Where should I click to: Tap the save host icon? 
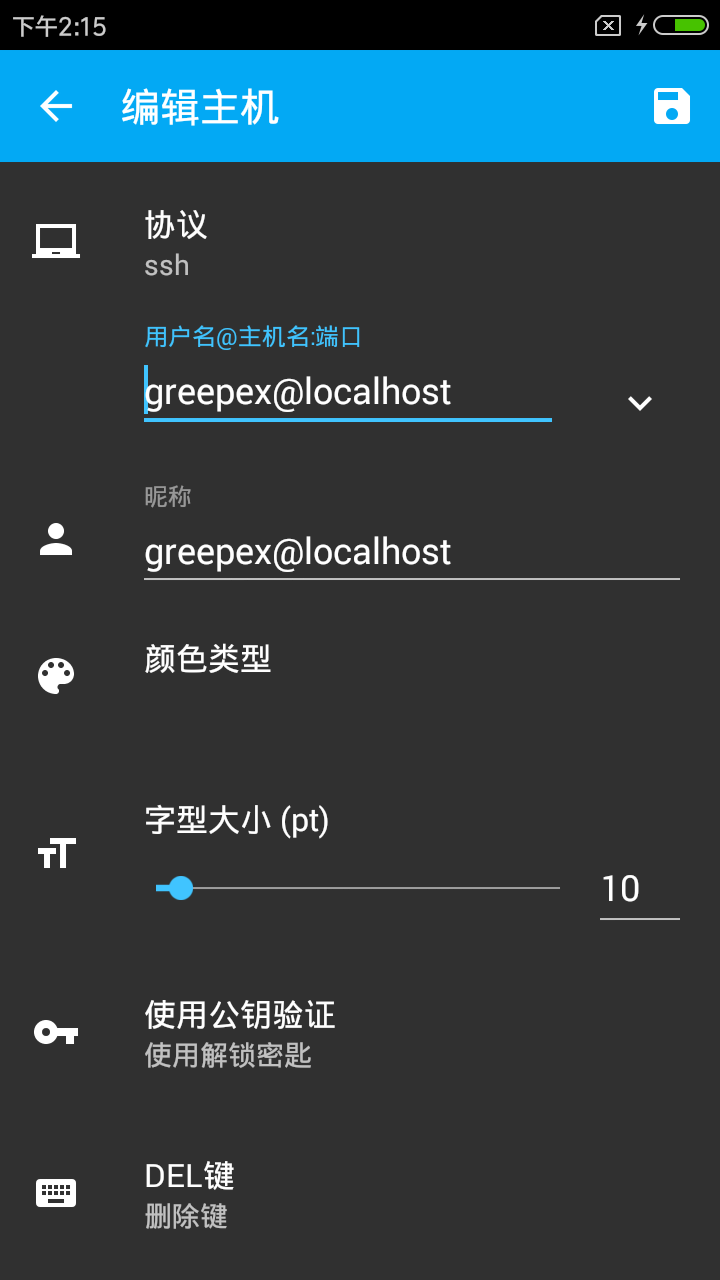671,106
